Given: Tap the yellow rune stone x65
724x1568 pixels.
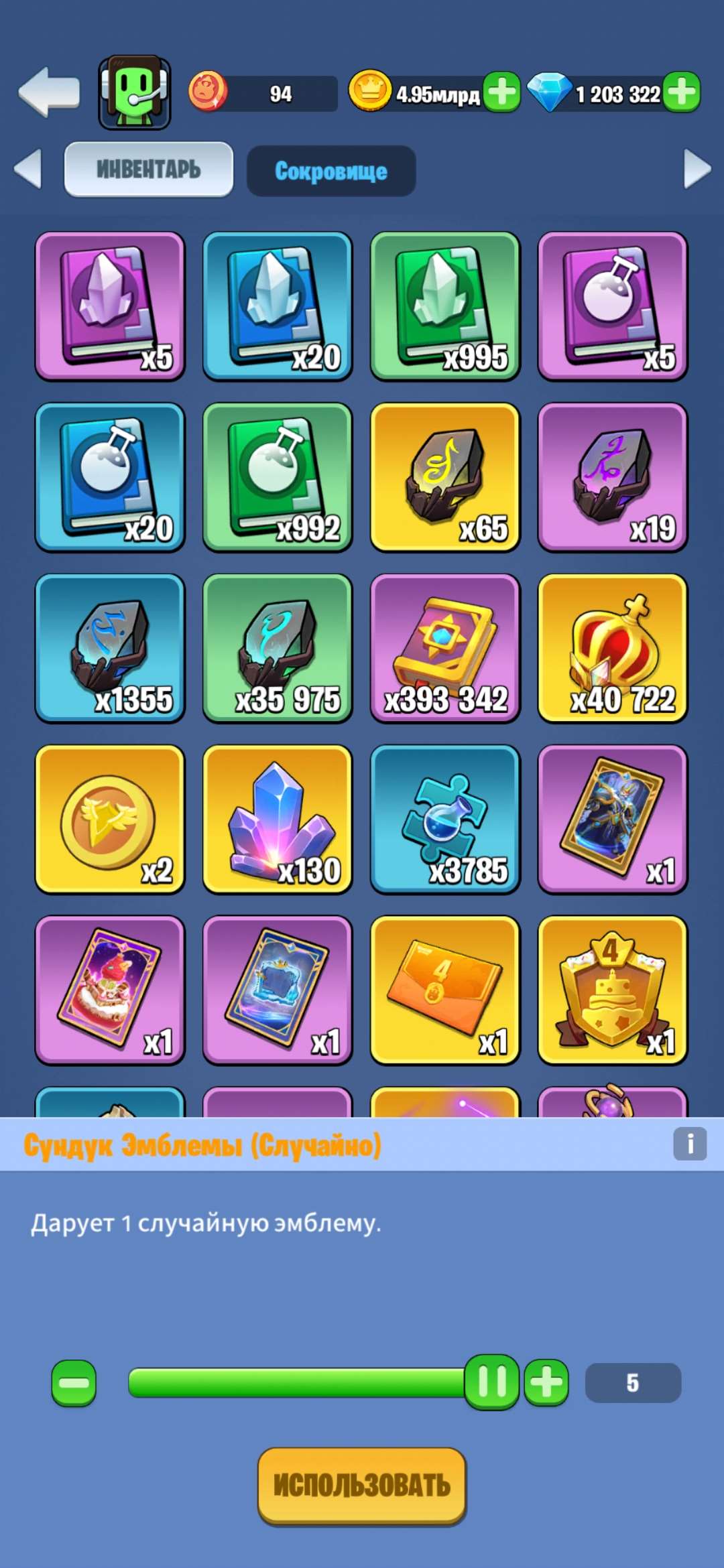Looking at the screenshot, I should [x=446, y=476].
